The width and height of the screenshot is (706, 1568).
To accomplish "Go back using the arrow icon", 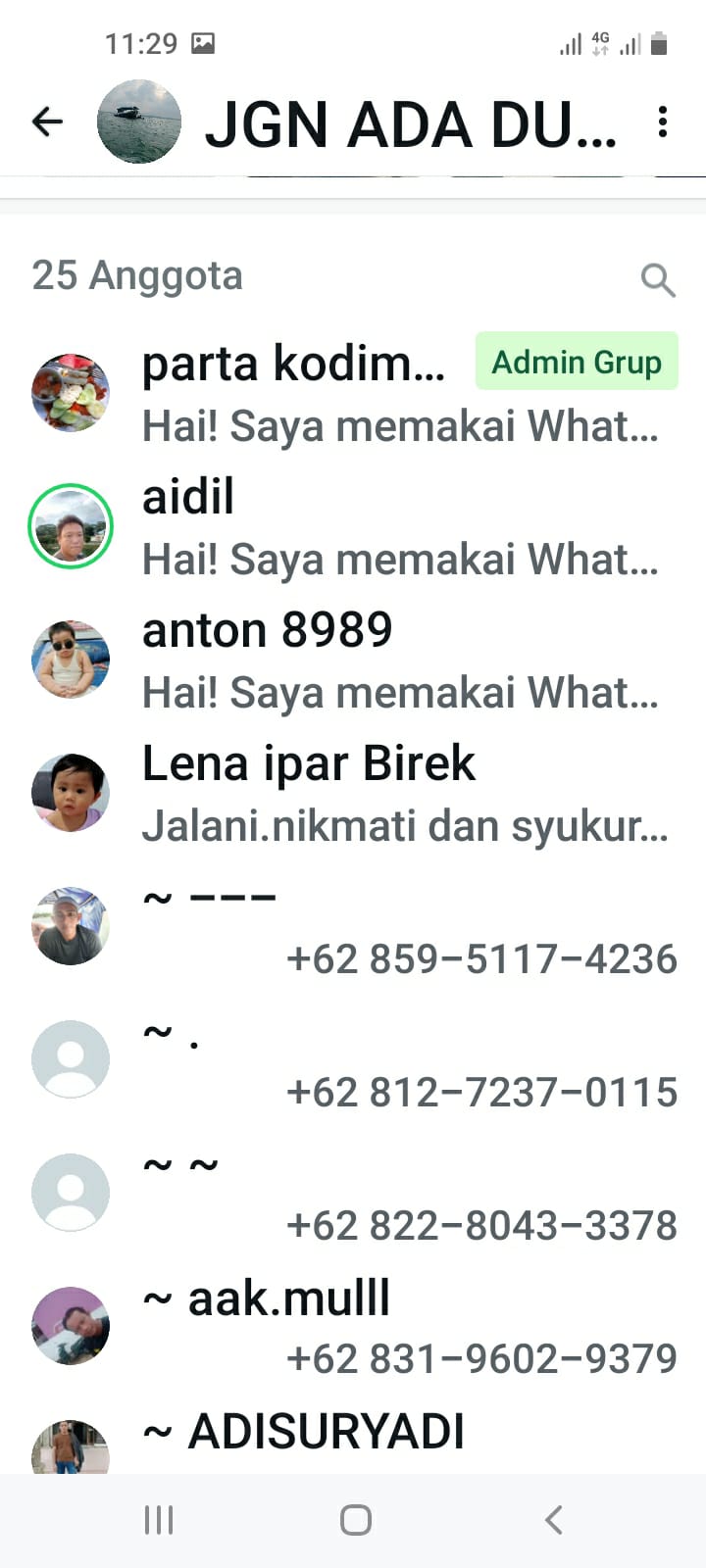I will coord(47,122).
